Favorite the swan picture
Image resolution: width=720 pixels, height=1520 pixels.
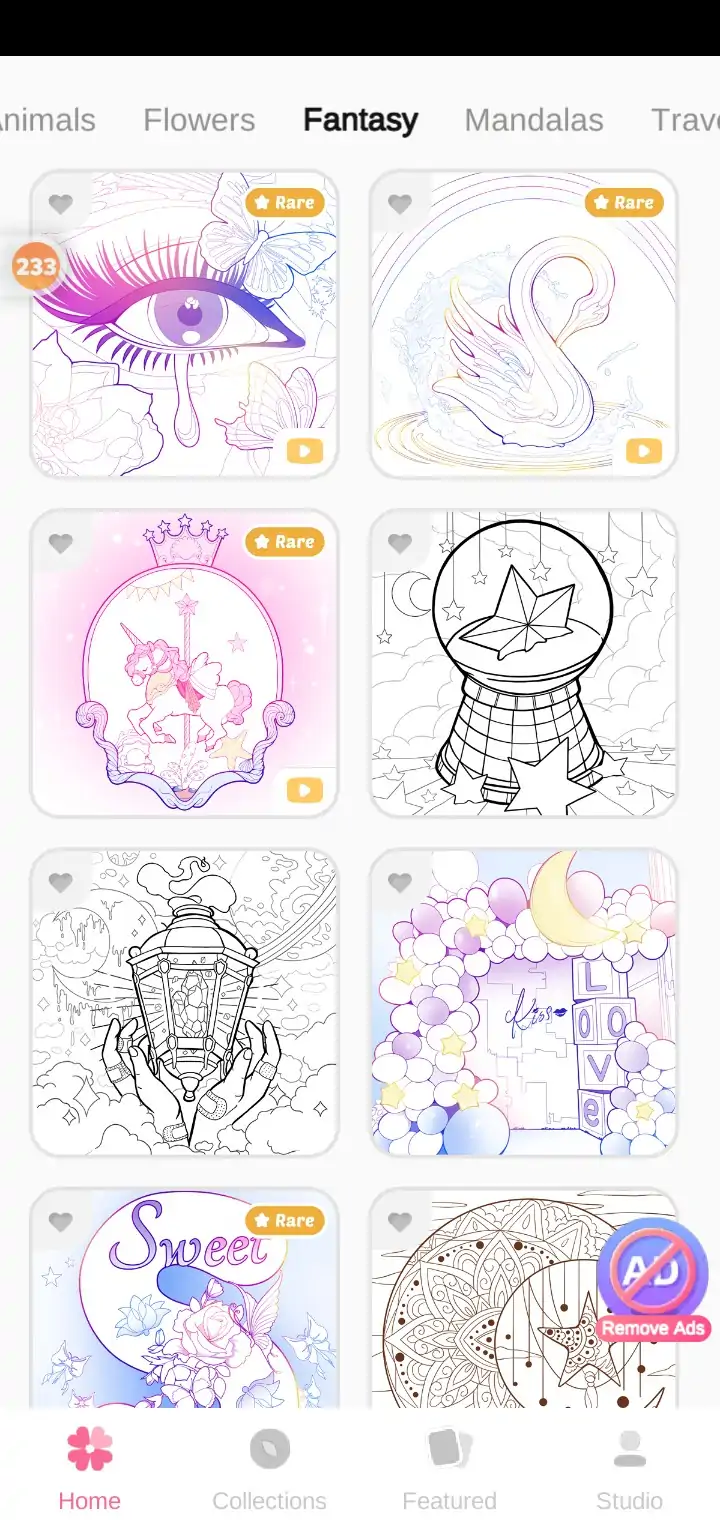[x=400, y=204]
